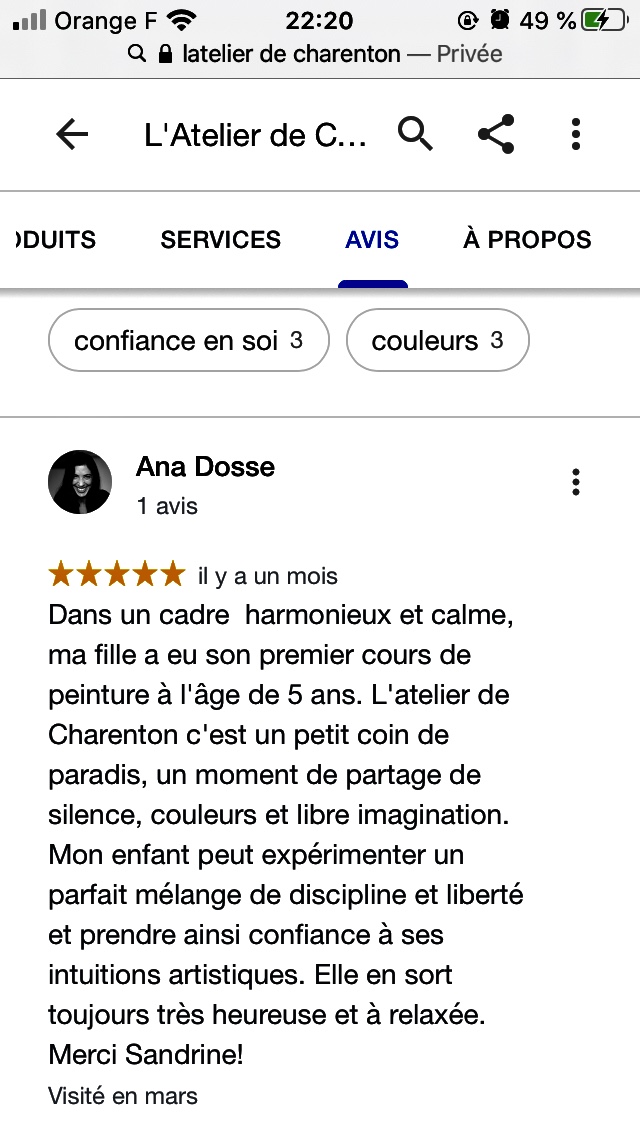Switch to the Services tab
The height and width of the screenshot is (1136, 640).
(x=220, y=240)
